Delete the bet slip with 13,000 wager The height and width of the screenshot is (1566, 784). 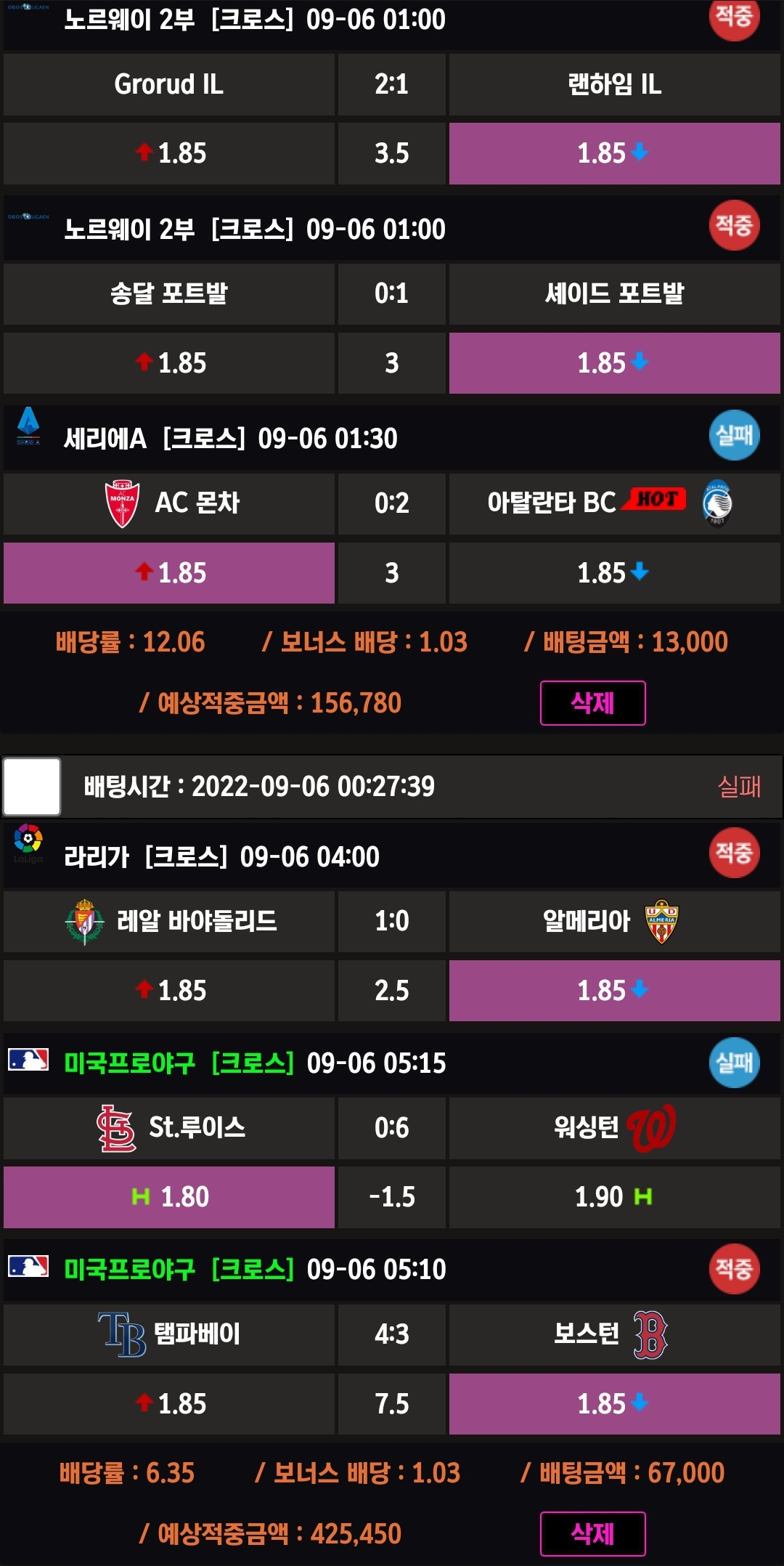coord(592,702)
